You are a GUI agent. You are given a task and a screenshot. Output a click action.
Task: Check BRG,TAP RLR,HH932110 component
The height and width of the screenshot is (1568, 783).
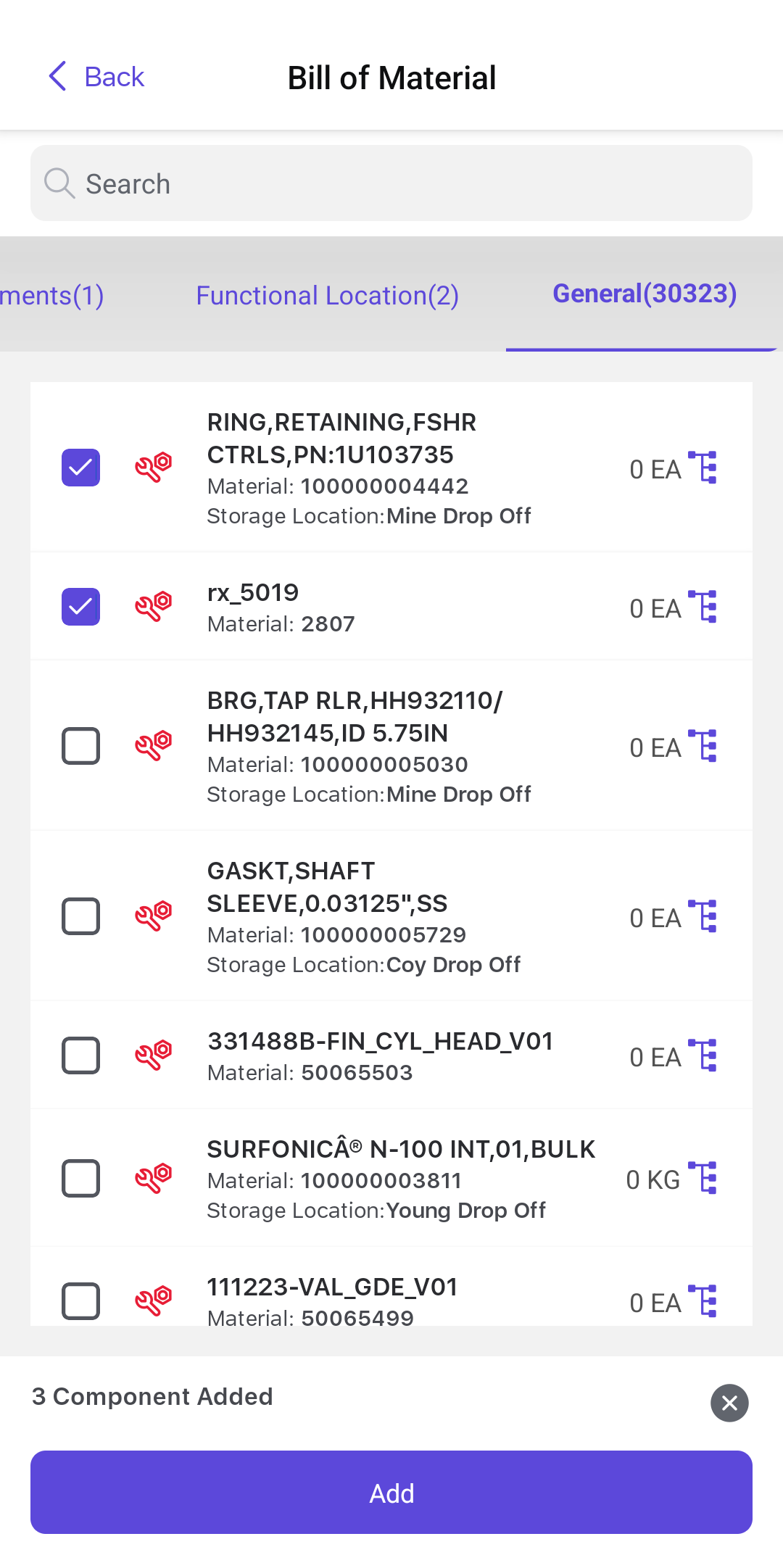(x=80, y=746)
